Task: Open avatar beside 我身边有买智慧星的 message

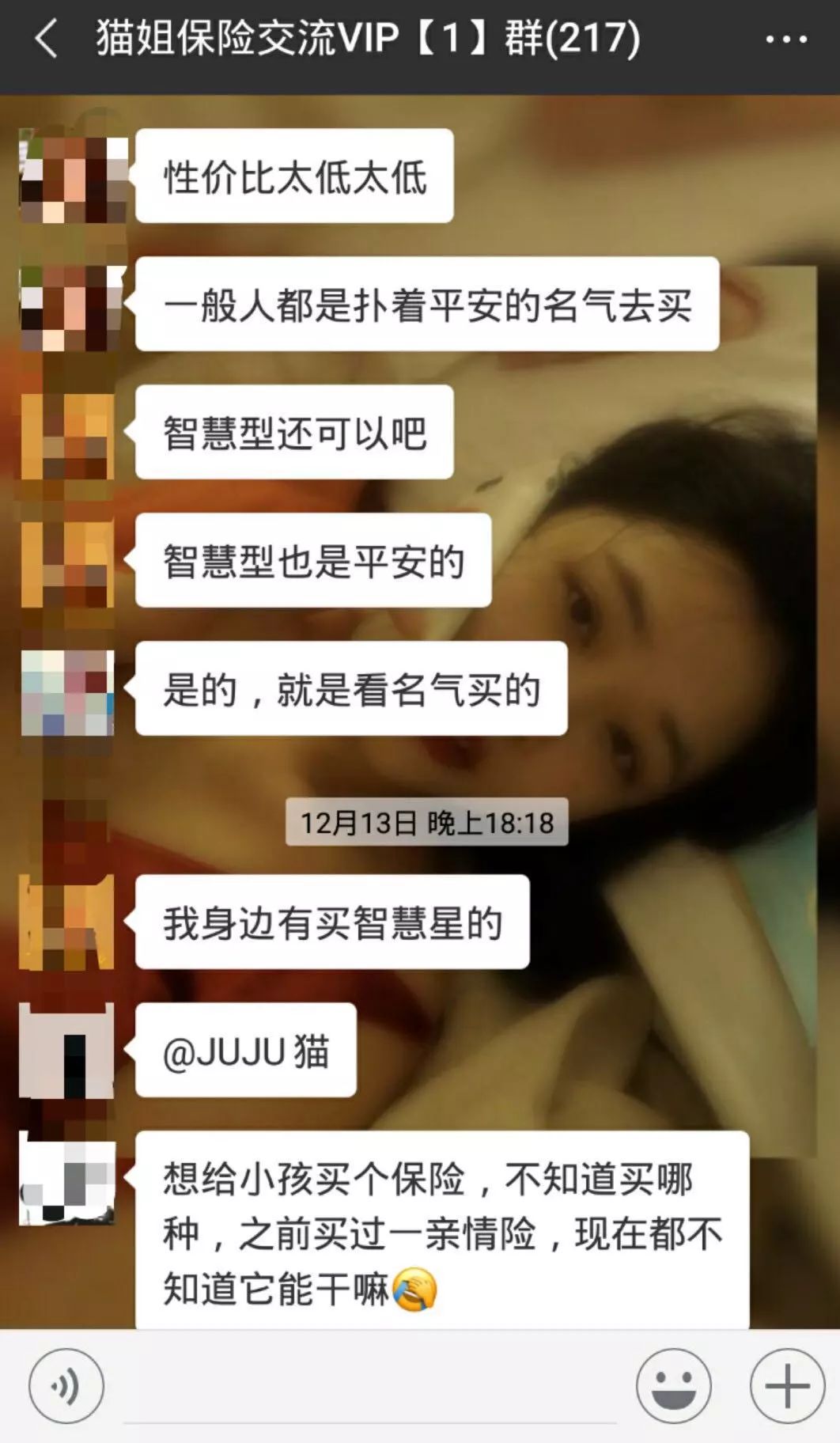Action: pyautogui.click(x=67, y=922)
